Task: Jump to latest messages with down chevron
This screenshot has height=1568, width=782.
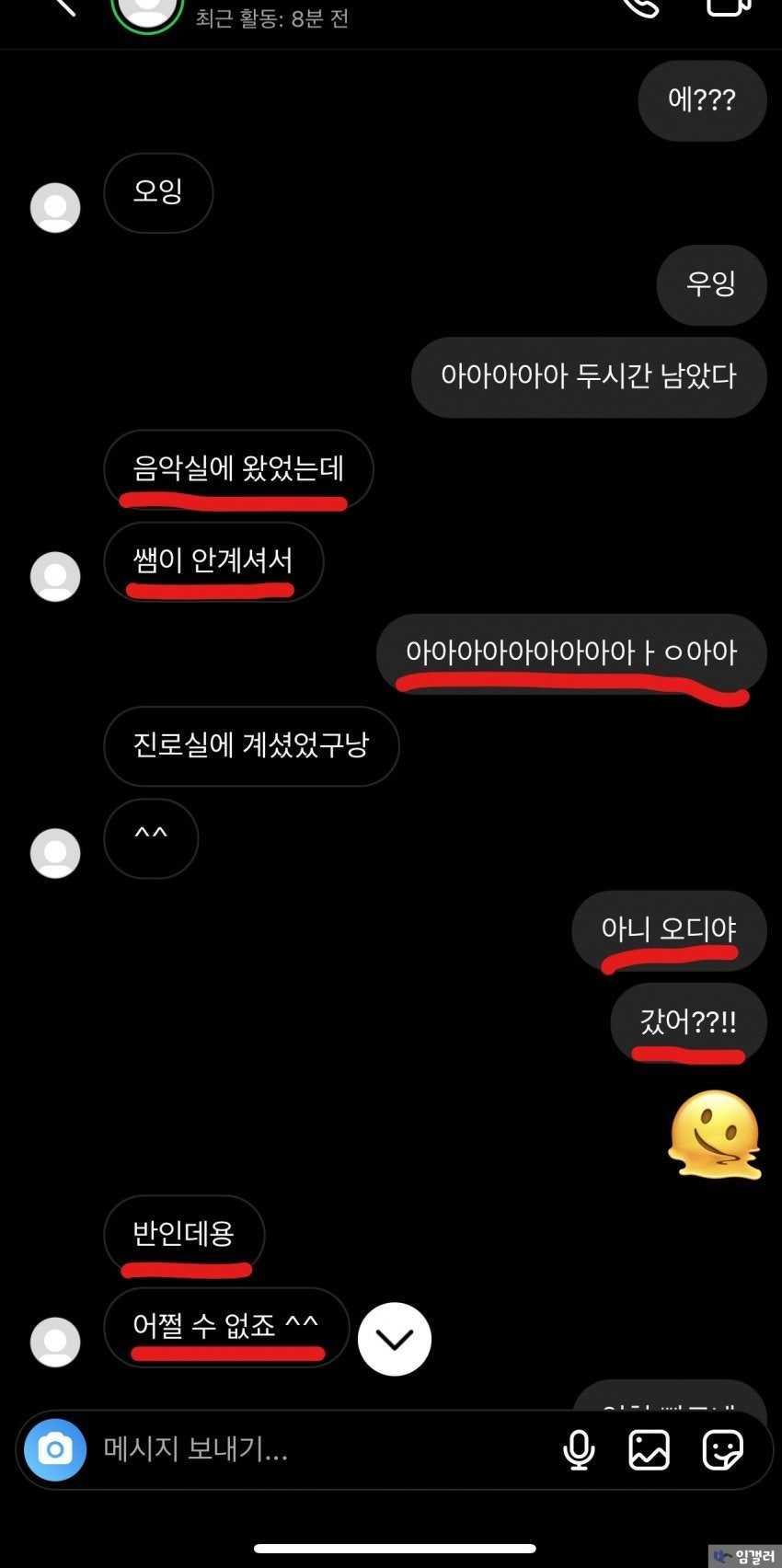Action: click(x=395, y=1339)
